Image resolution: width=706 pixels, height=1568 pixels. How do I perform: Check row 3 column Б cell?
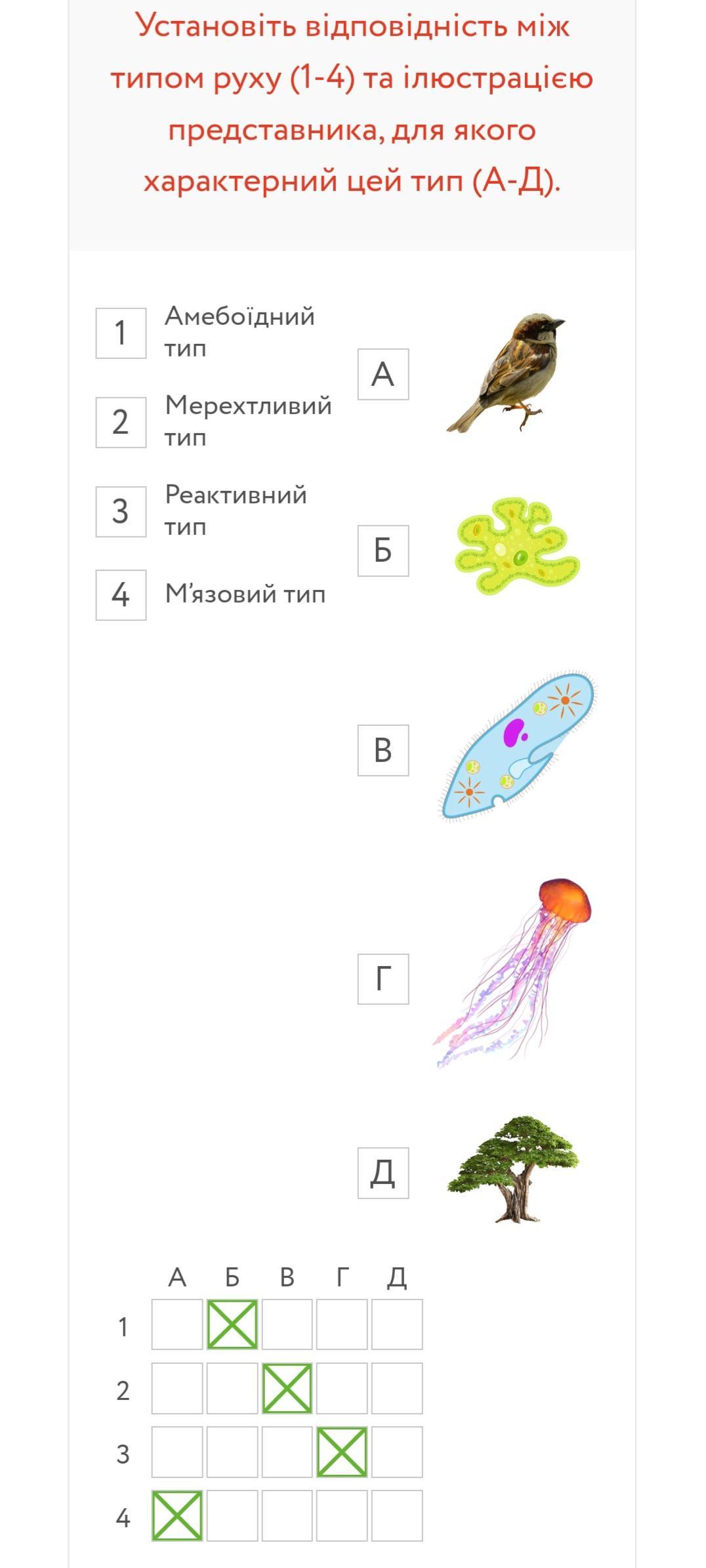point(232,1452)
